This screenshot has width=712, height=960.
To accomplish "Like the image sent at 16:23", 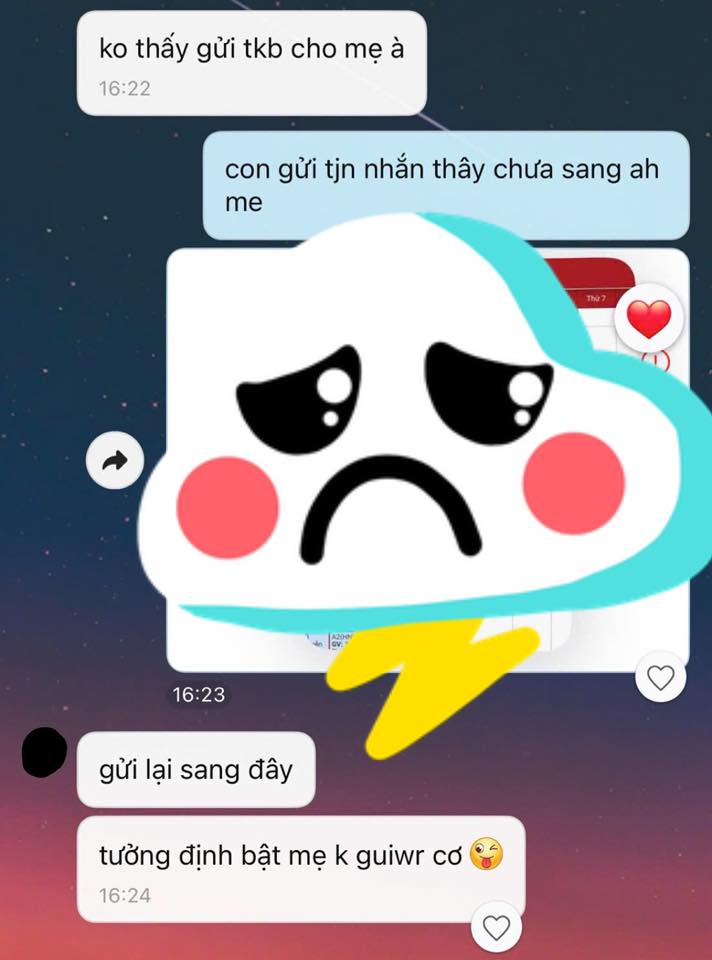I will point(661,678).
